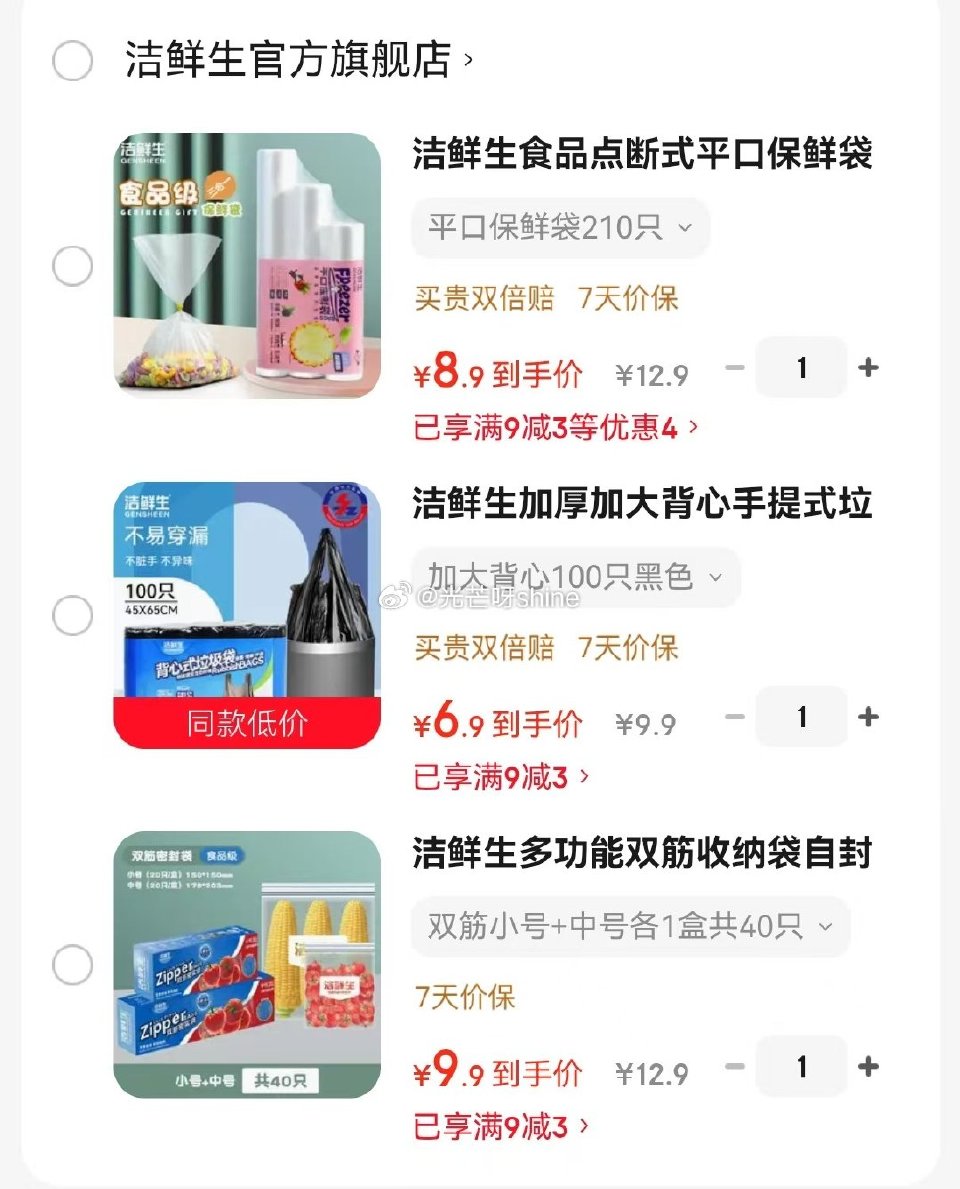Increase quantity of 保鲜袋 with plus button
The width and height of the screenshot is (960, 1189).
869,367
